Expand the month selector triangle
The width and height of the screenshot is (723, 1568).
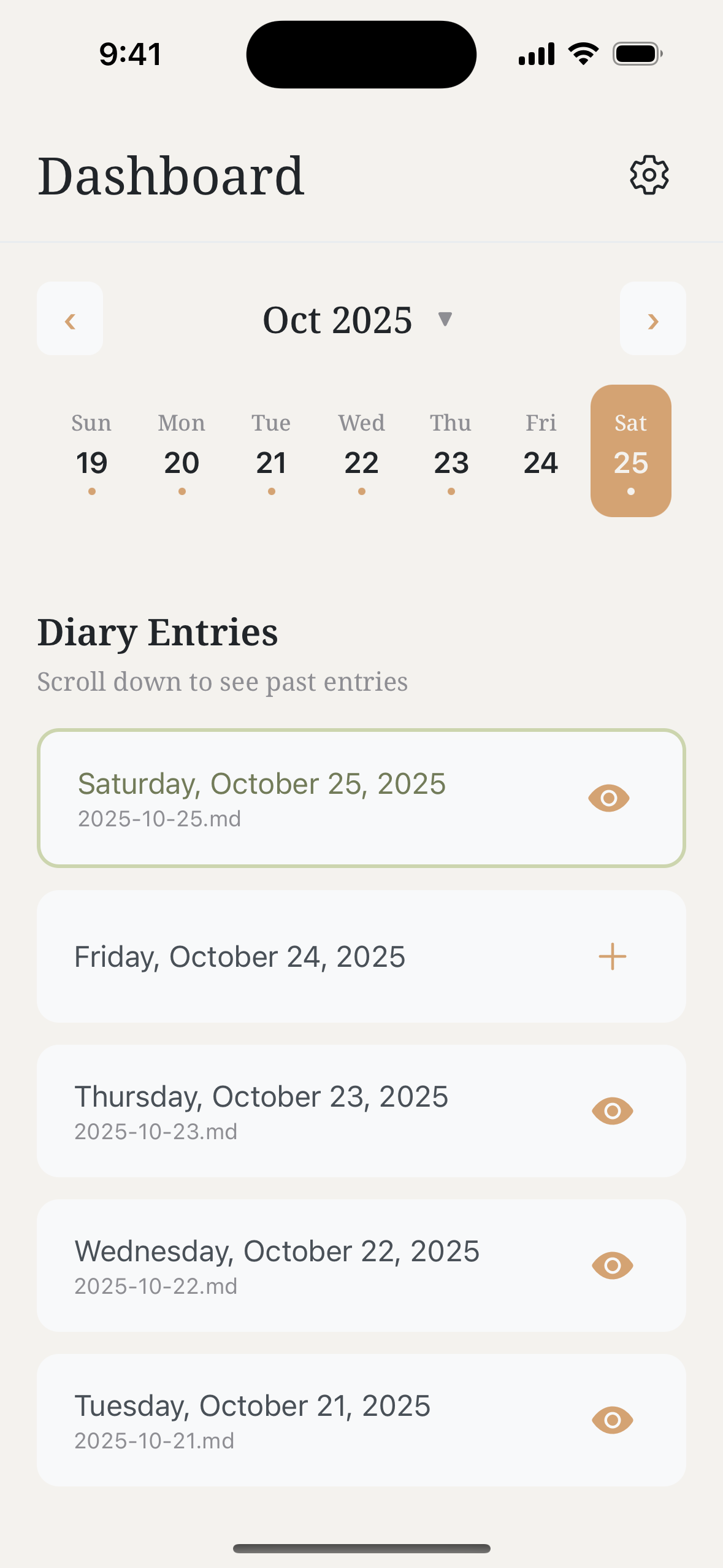tap(445, 319)
